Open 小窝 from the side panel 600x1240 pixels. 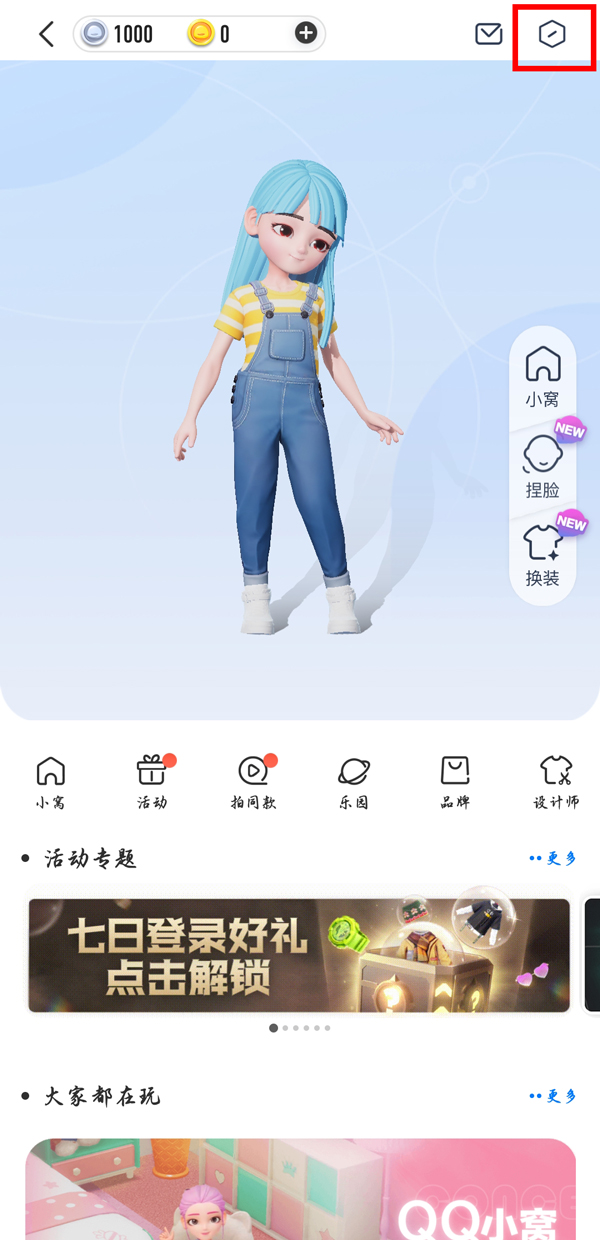[542, 377]
